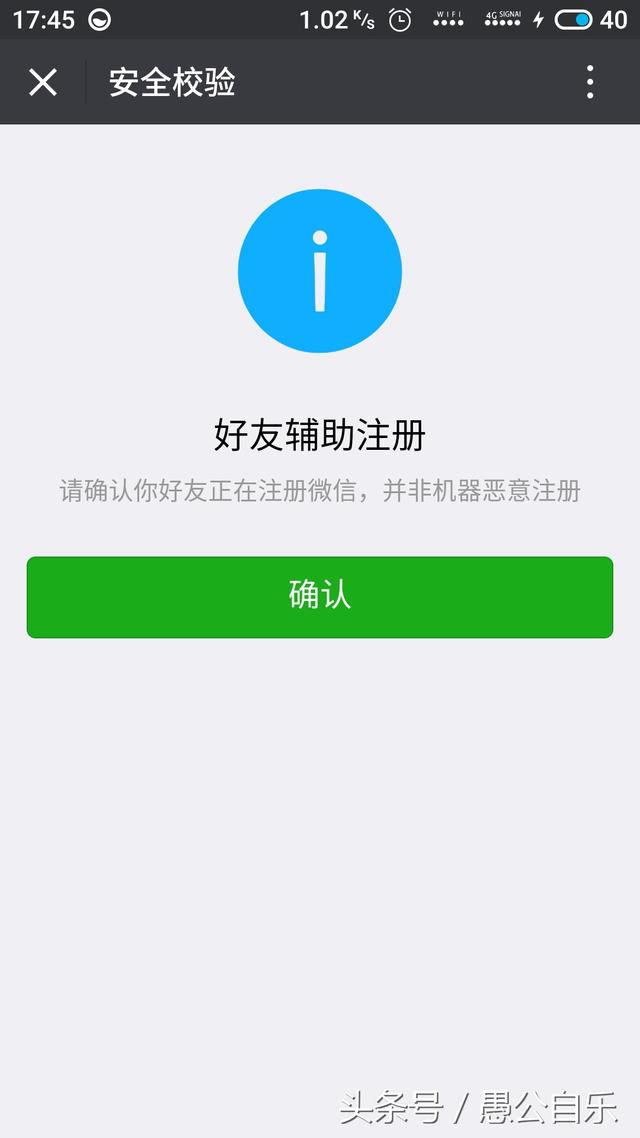Tap the green 确认 button

click(320, 597)
